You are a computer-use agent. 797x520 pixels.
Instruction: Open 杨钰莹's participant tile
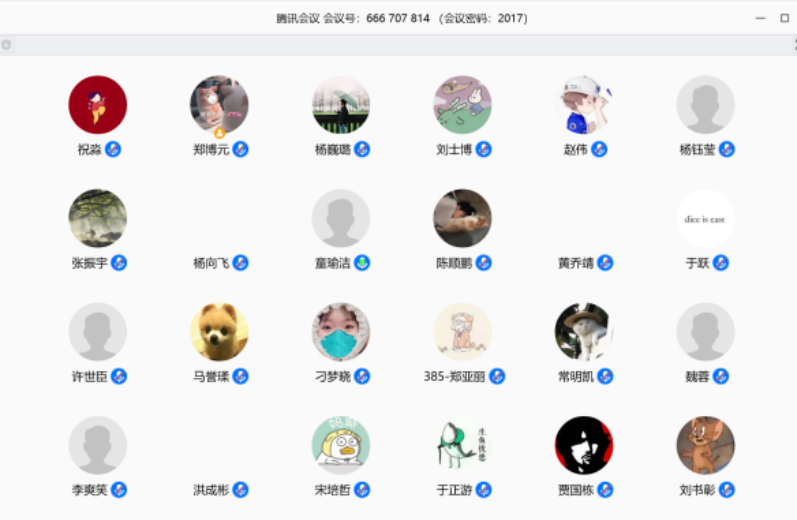click(705, 105)
